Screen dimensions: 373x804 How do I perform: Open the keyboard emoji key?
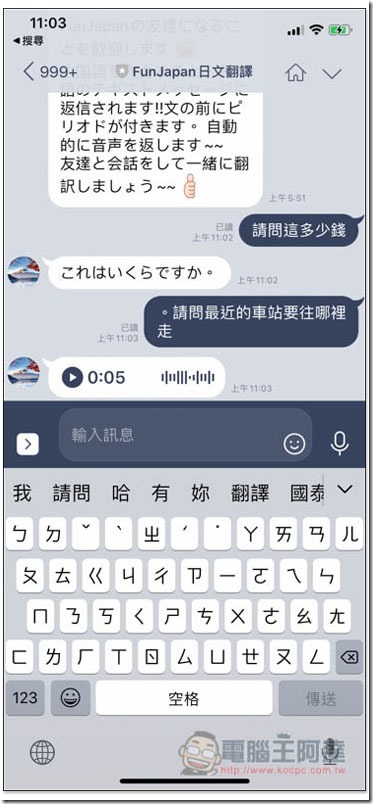tap(71, 698)
